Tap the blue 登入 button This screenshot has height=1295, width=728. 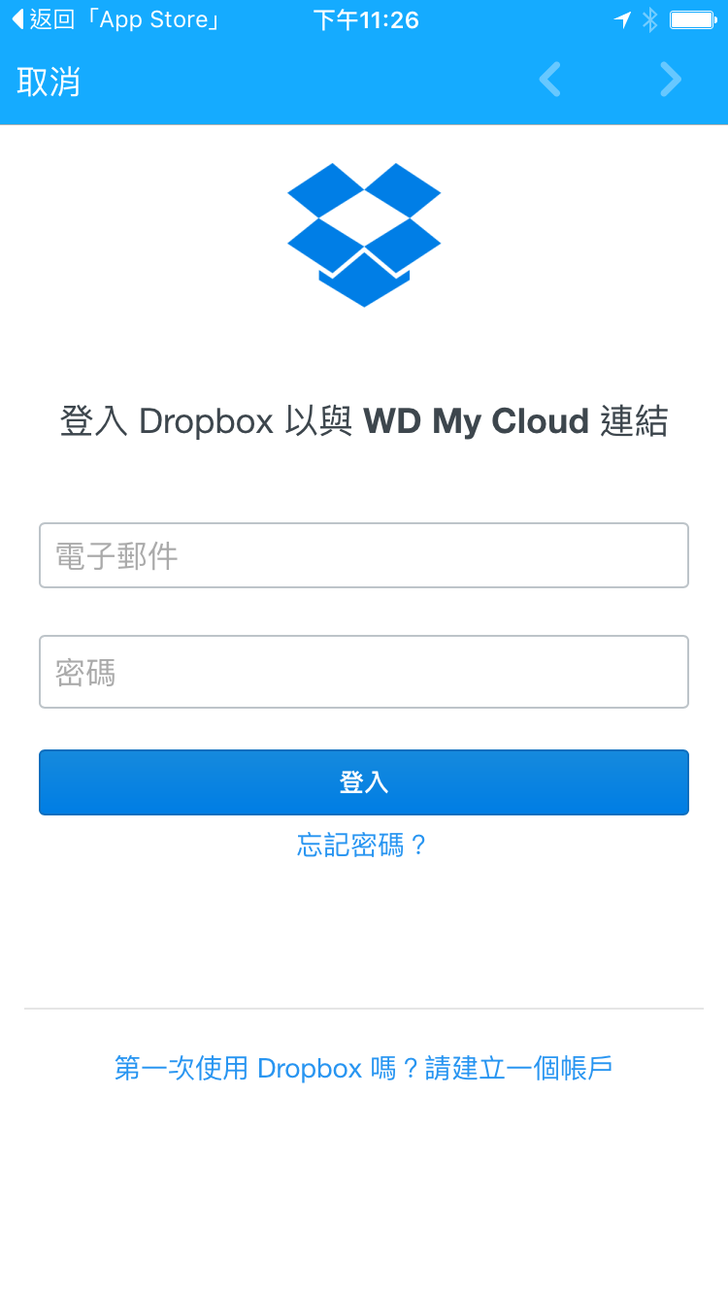[364, 782]
